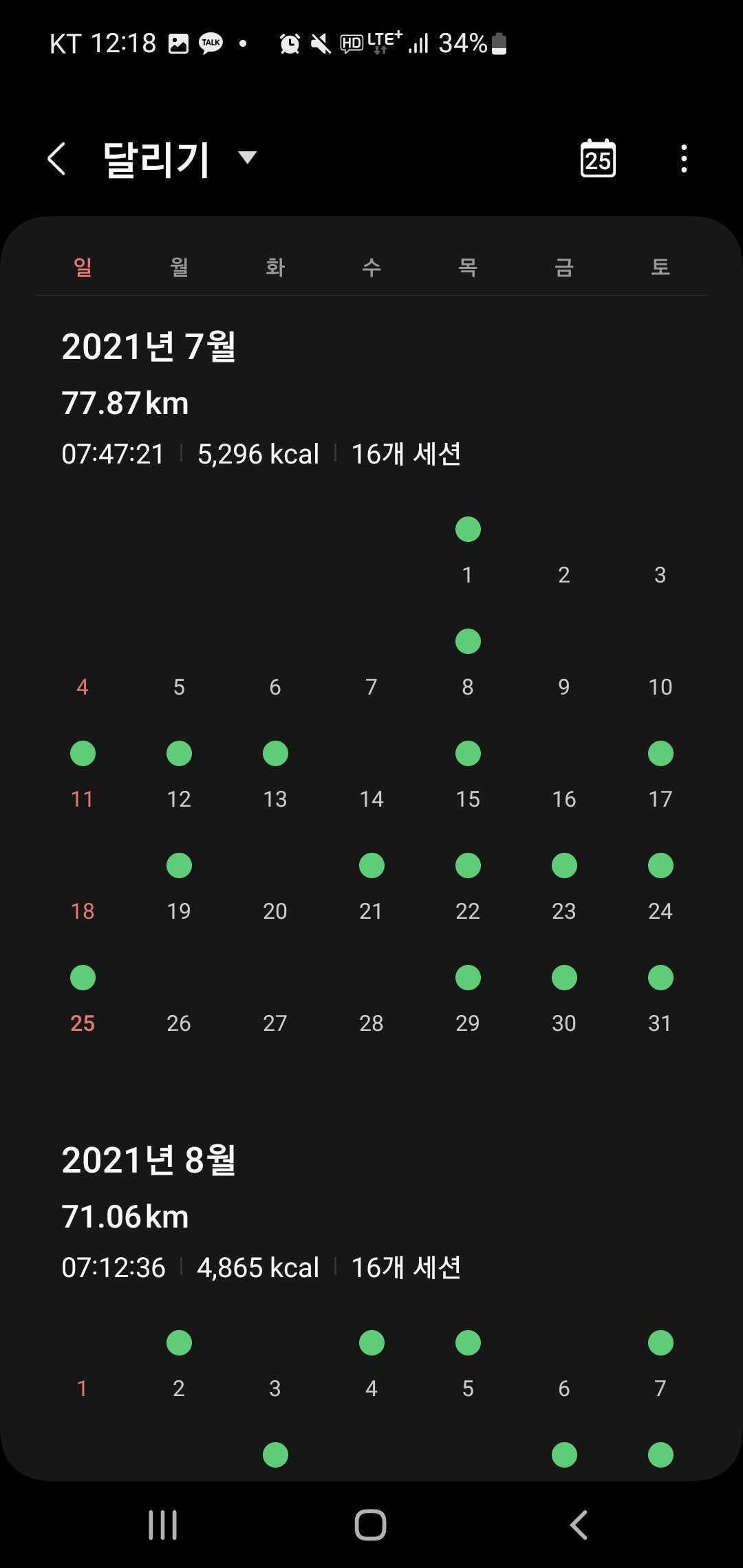743x1568 pixels.
Task: Tap the green dot above August 3
Action: [274, 1453]
